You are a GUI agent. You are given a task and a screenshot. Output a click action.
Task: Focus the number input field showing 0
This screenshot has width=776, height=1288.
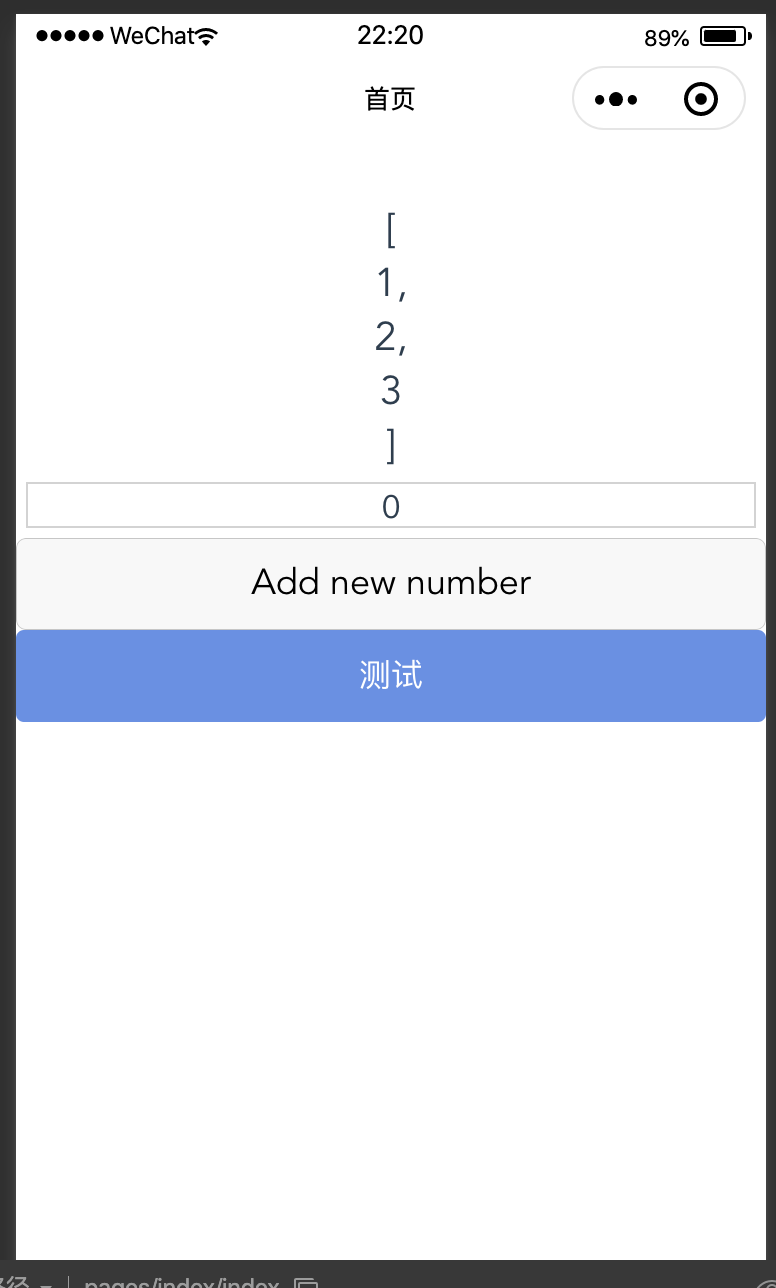390,506
